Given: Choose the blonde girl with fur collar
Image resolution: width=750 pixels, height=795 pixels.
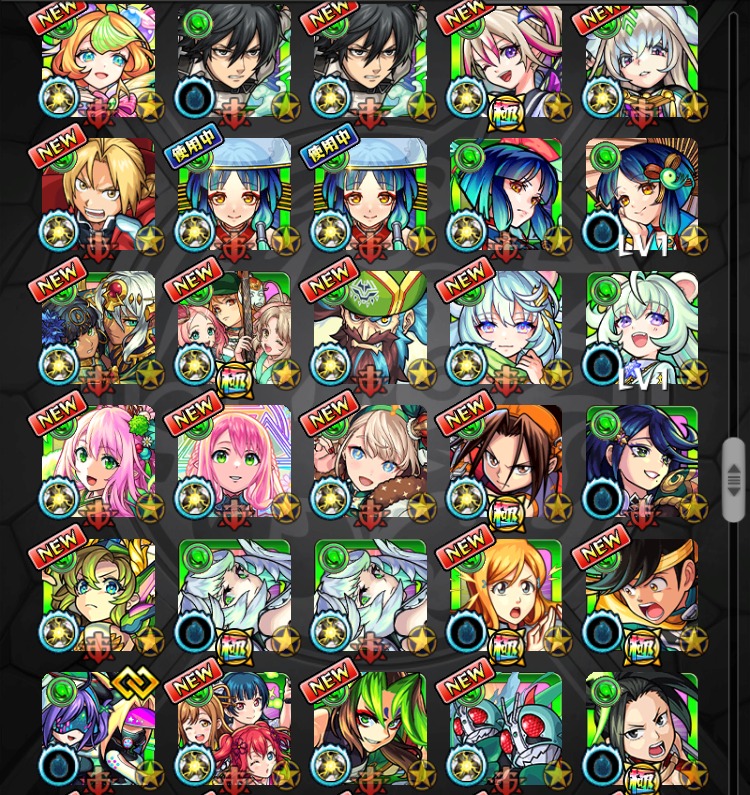Looking at the screenshot, I should (x=370, y=461).
